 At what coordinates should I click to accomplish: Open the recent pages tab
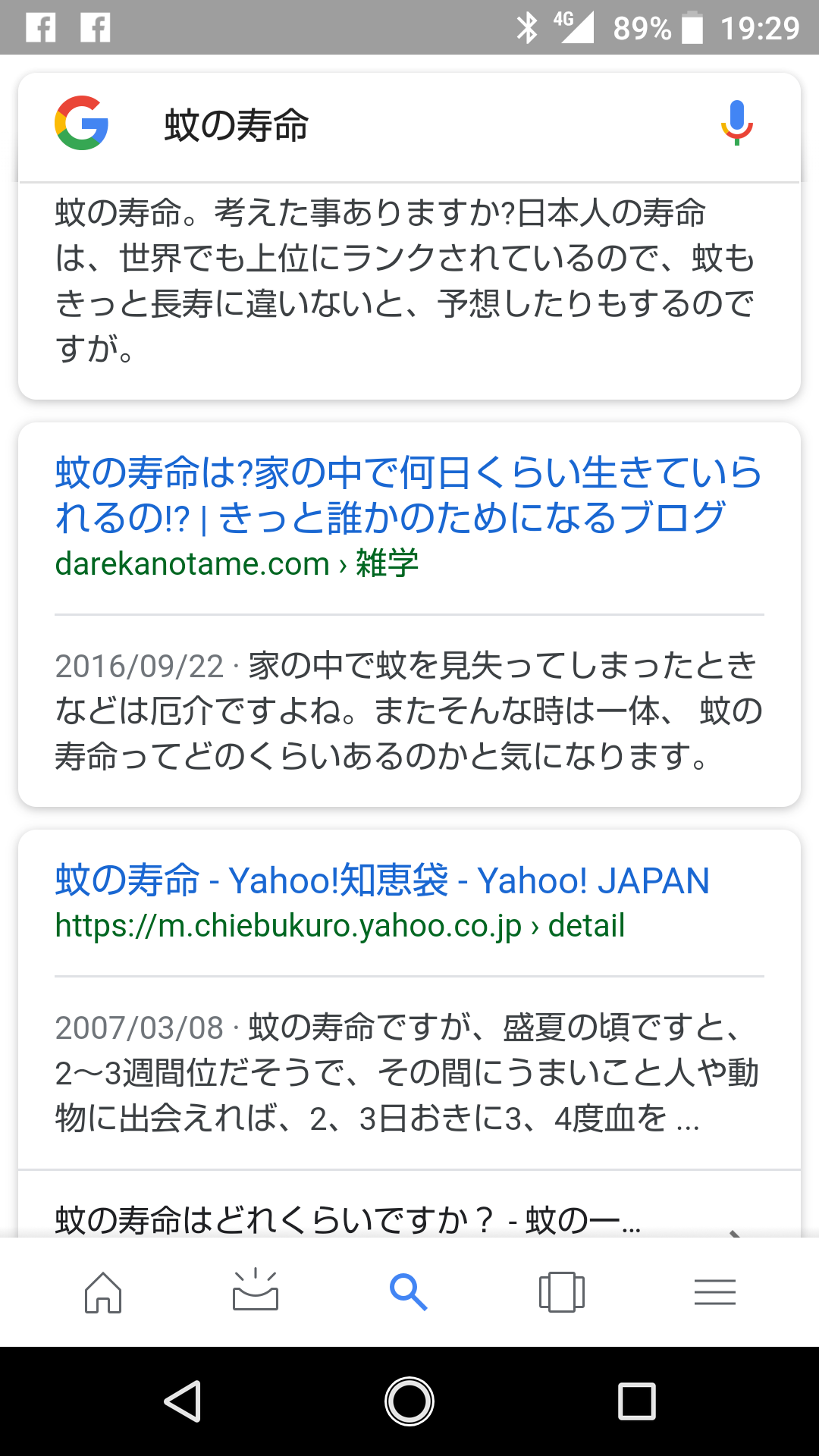point(562,1291)
